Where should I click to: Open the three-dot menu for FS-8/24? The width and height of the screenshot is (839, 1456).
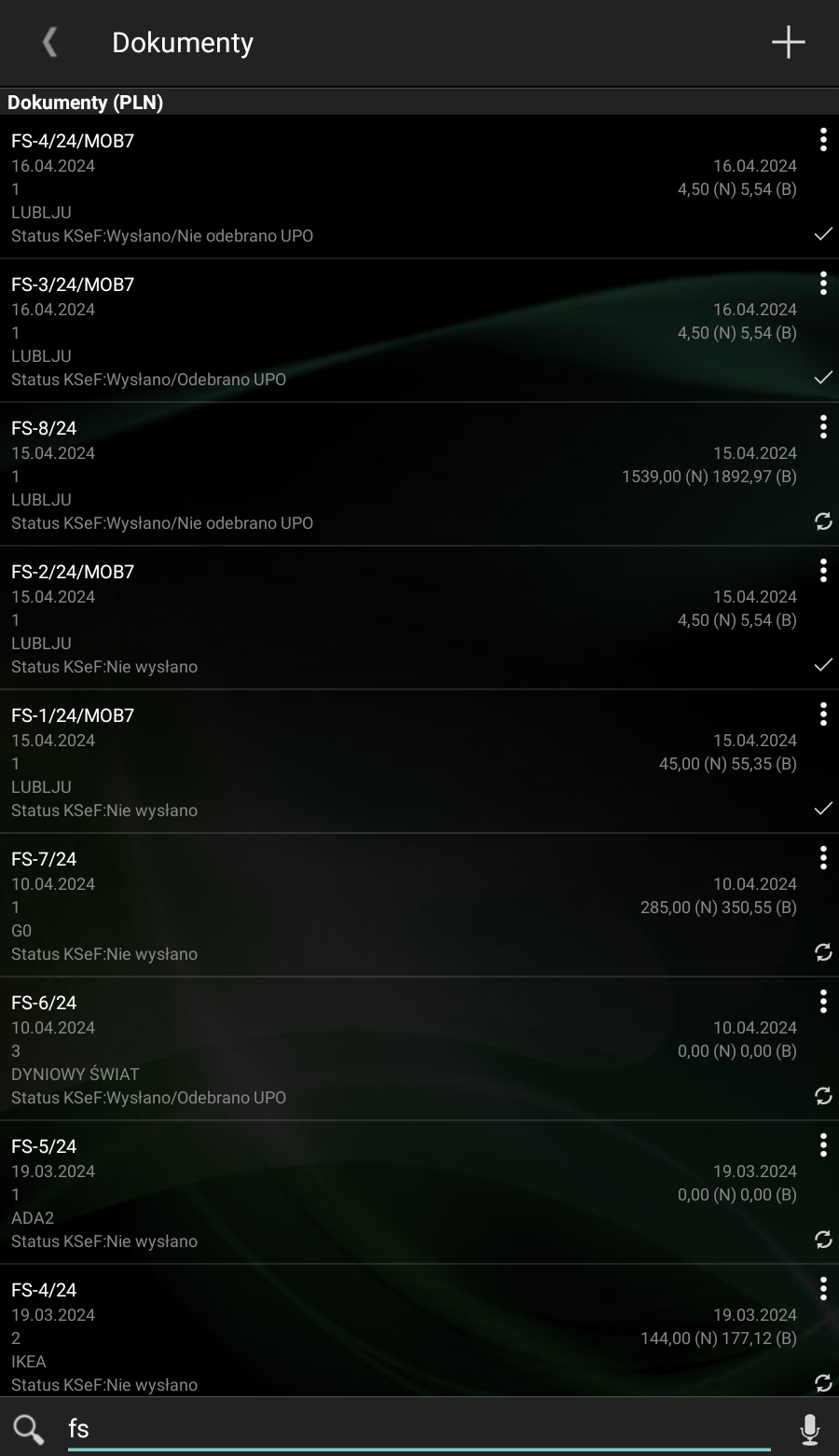(823, 427)
